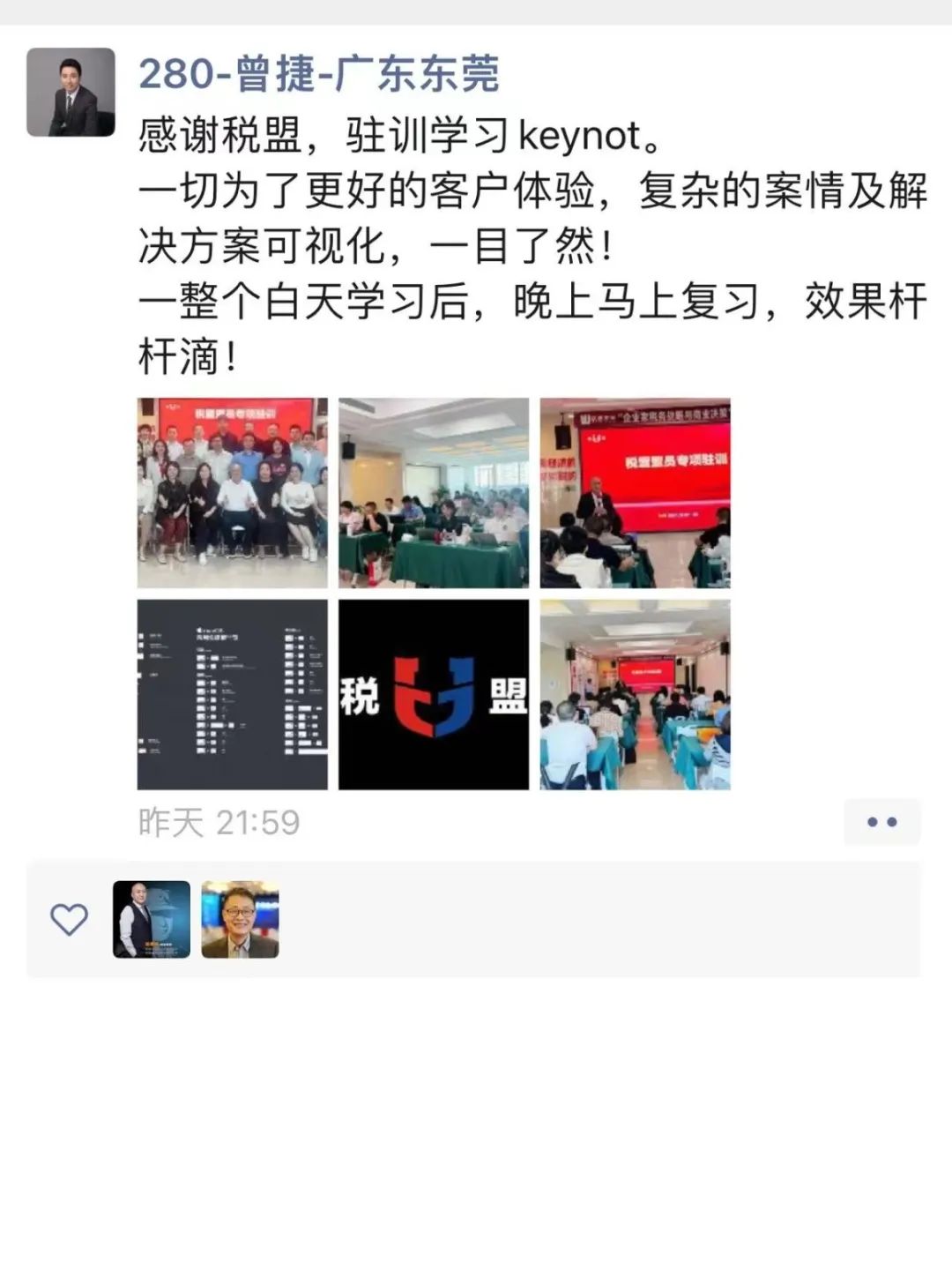Open the dark keynote shortcuts image
This screenshot has height=1270, width=952.
(233, 694)
